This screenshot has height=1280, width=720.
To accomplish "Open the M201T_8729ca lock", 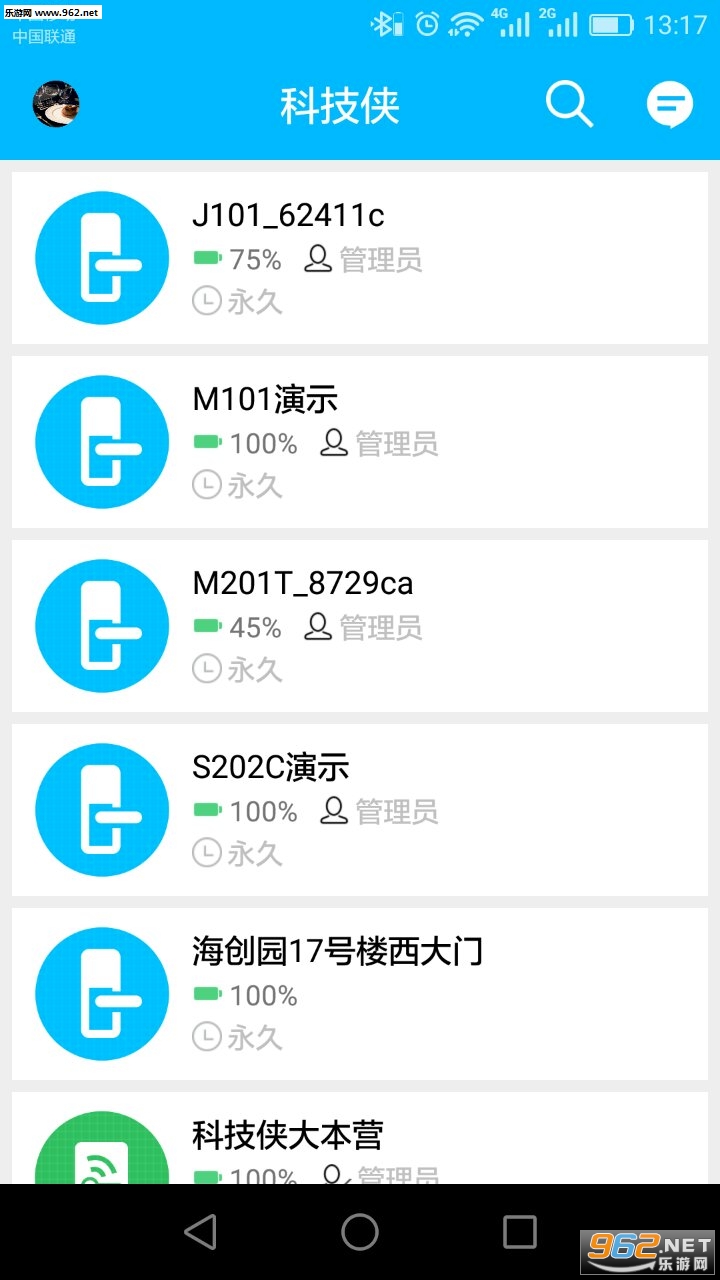I will (x=360, y=626).
